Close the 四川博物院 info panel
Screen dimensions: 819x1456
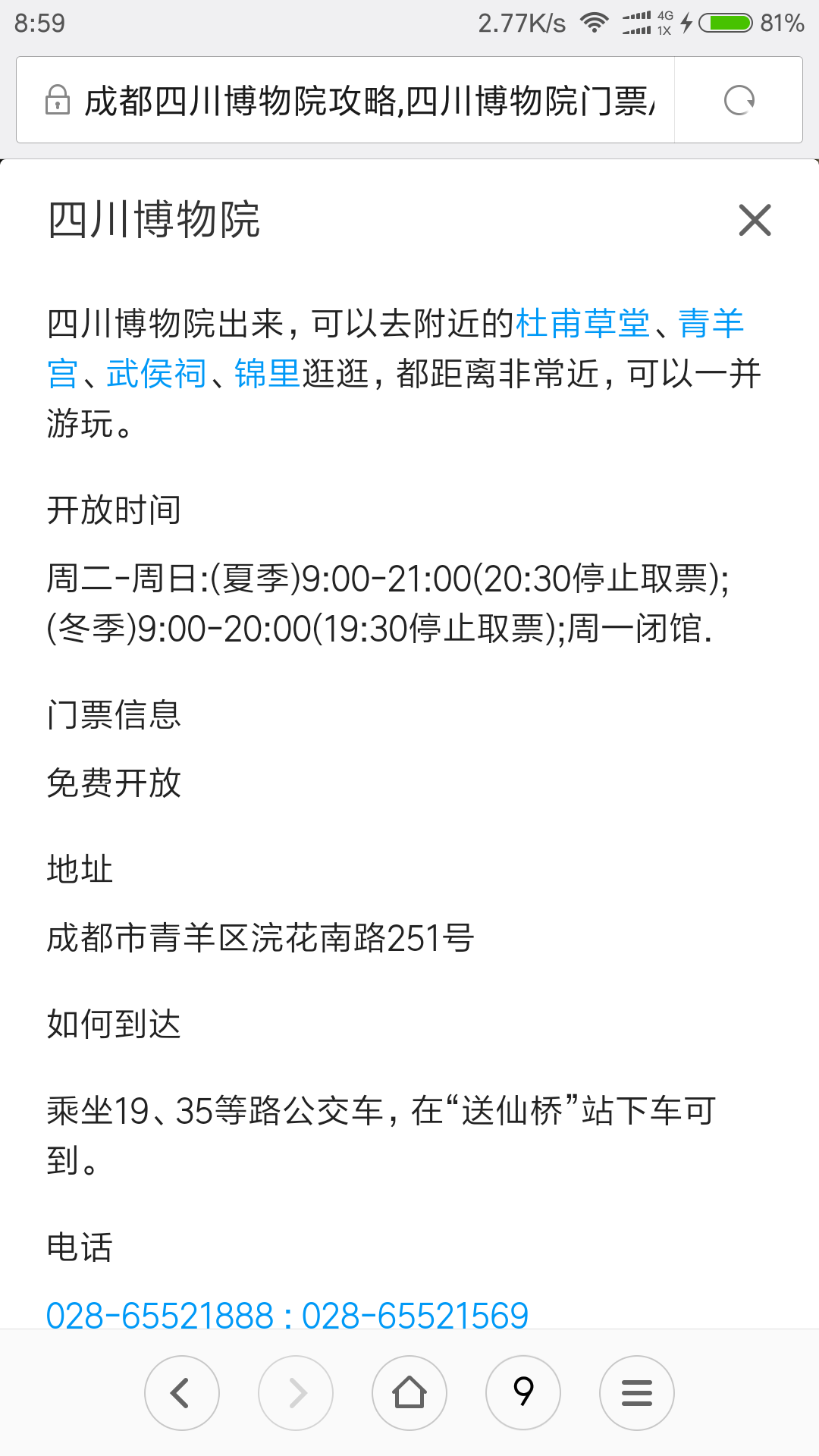[755, 221]
